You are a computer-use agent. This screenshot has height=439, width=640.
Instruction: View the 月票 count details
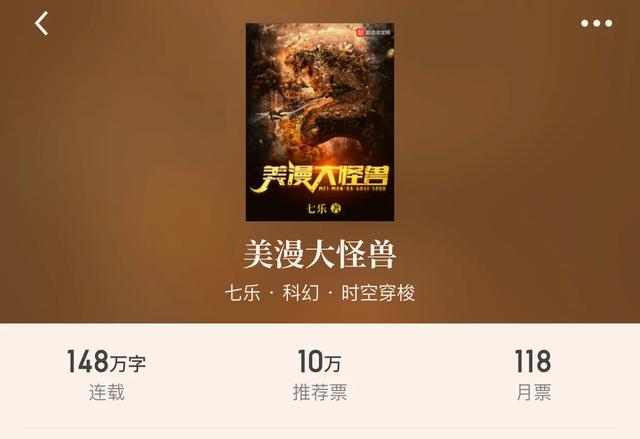coord(533,376)
